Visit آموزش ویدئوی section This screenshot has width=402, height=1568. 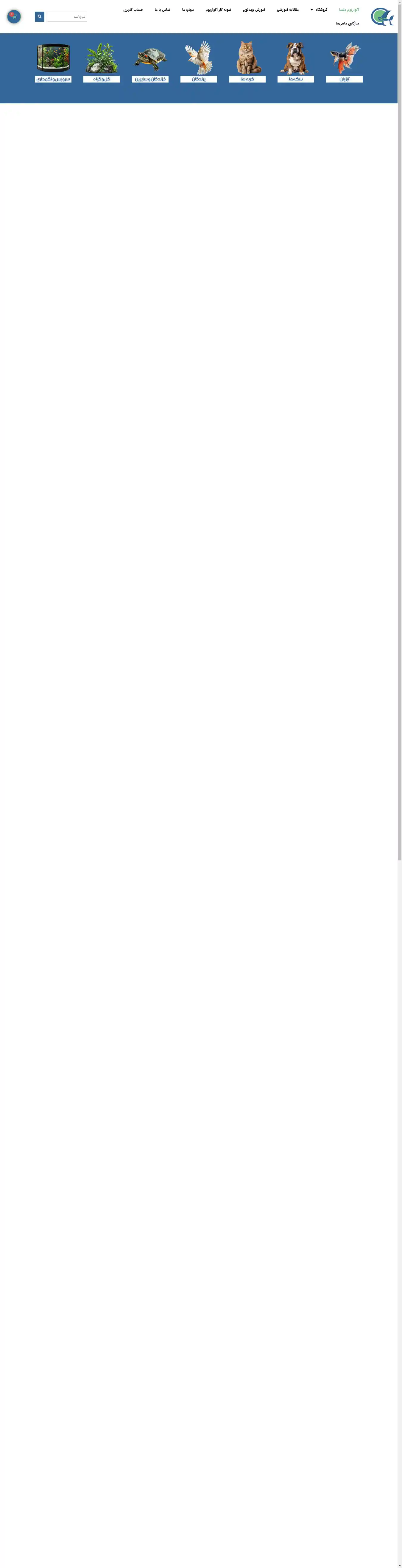[254, 10]
